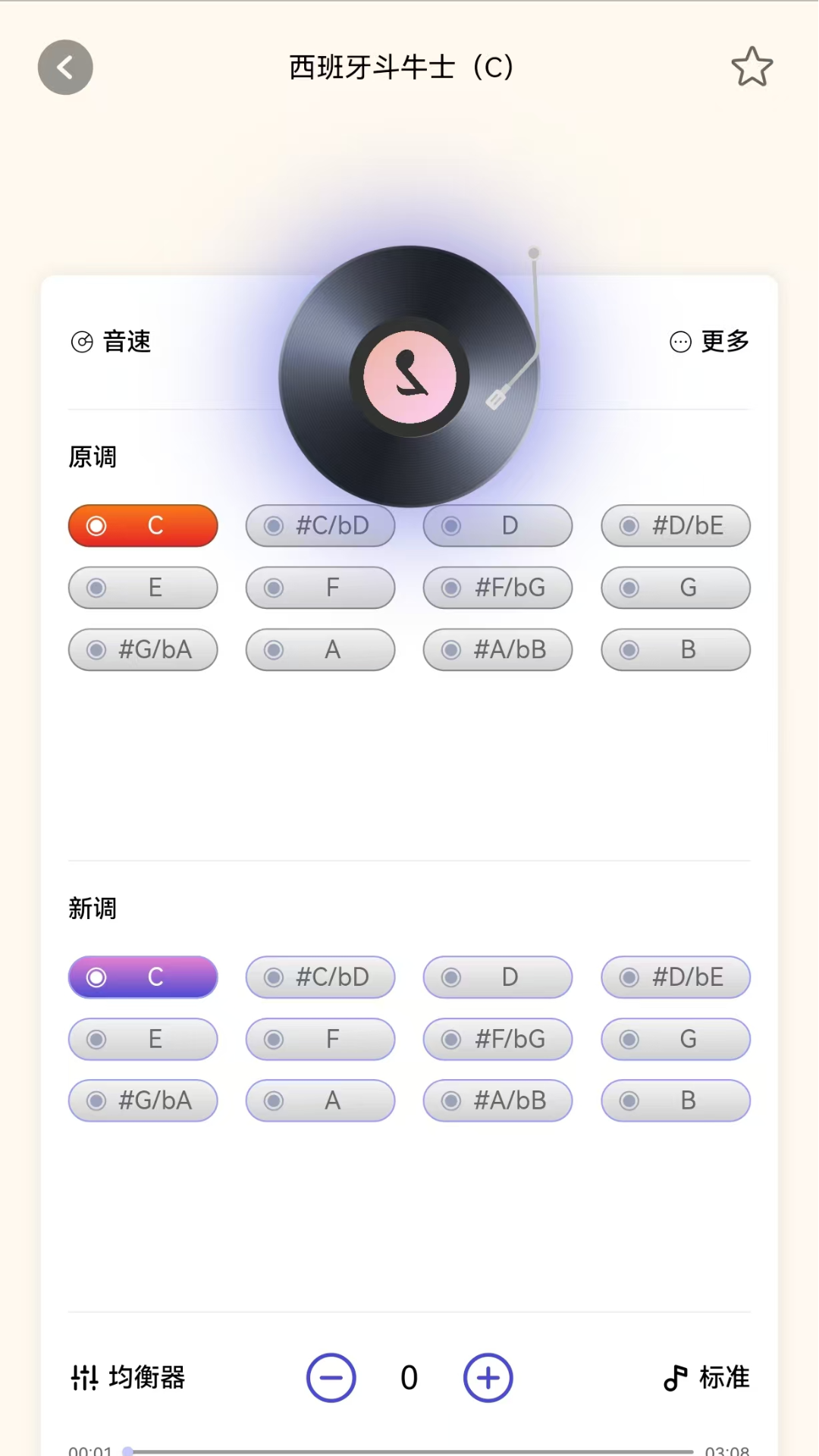Choose B as the new key
The width and height of the screenshot is (819, 1456).
pos(675,1100)
